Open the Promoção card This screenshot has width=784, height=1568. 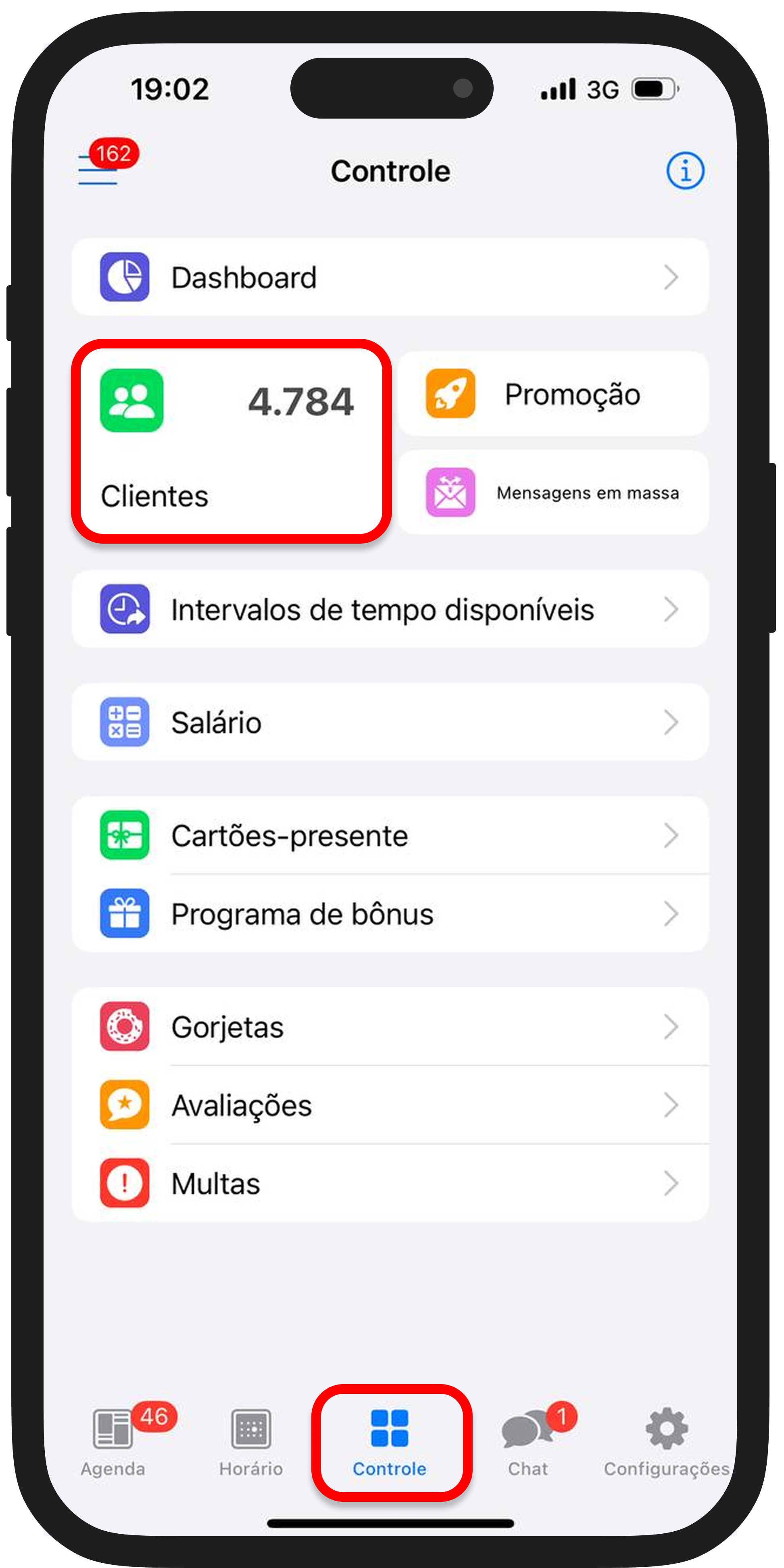pyautogui.click(x=553, y=394)
